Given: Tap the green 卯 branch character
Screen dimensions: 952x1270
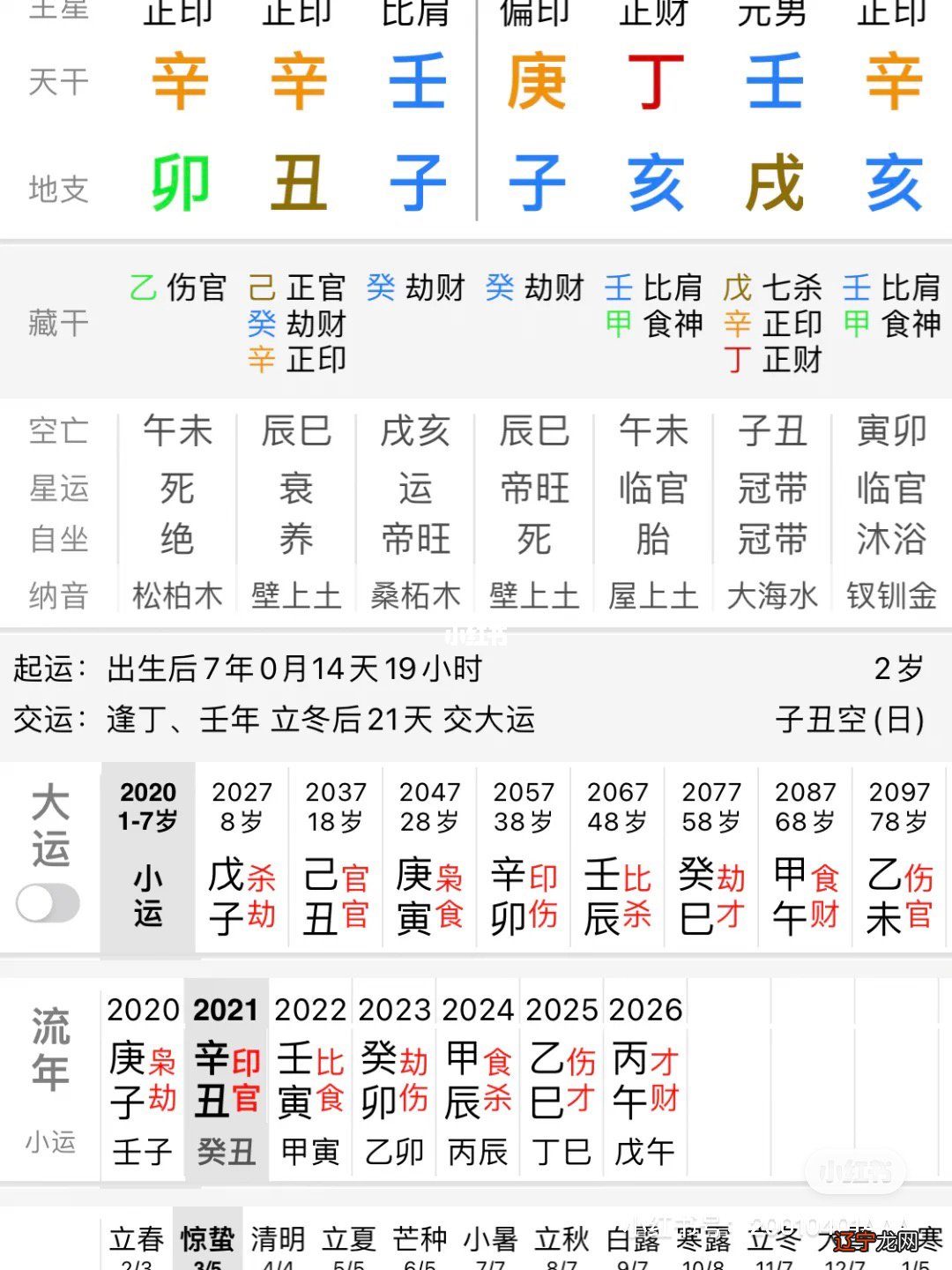Looking at the screenshot, I should 179,183.
